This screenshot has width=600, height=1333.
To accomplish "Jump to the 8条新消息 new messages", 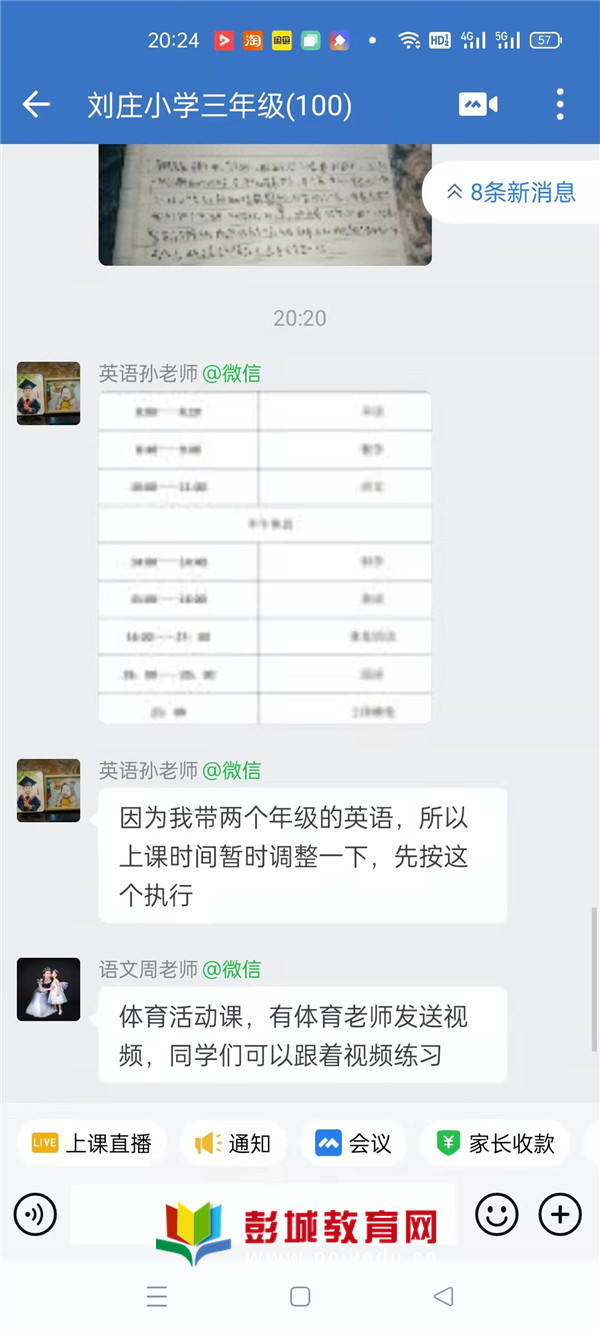I will 511,192.
